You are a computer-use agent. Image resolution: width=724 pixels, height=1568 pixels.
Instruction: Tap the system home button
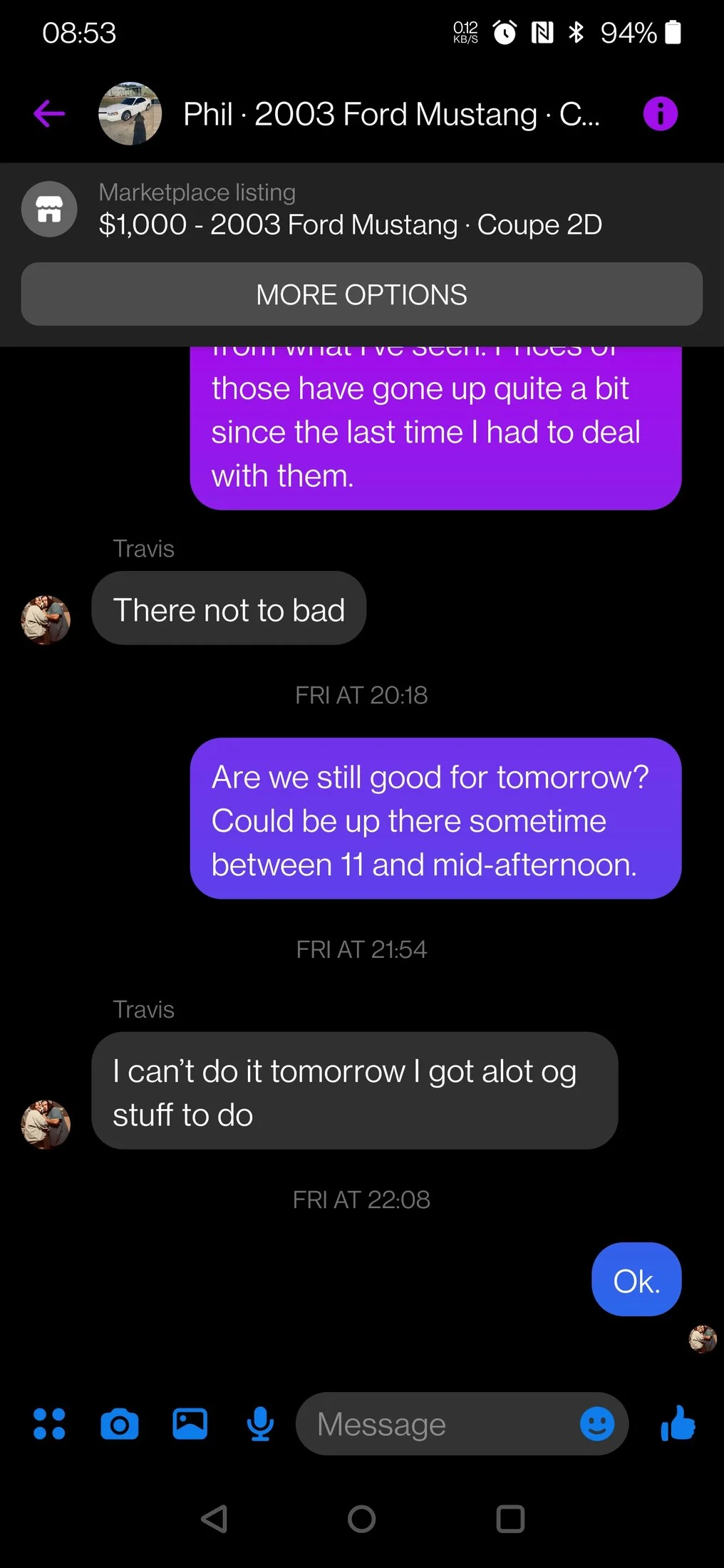(x=362, y=1519)
